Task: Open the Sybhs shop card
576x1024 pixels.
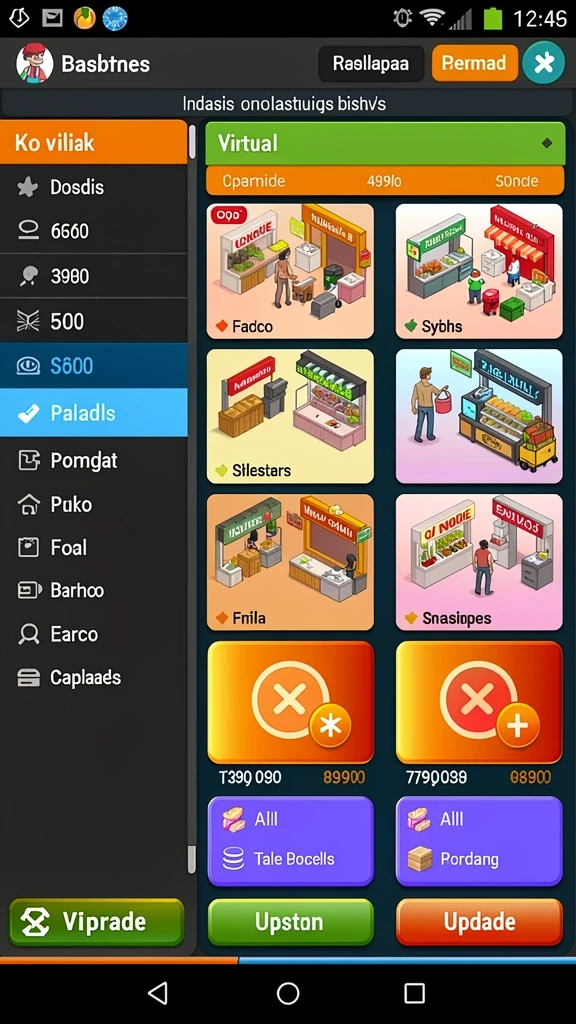Action: [x=479, y=272]
